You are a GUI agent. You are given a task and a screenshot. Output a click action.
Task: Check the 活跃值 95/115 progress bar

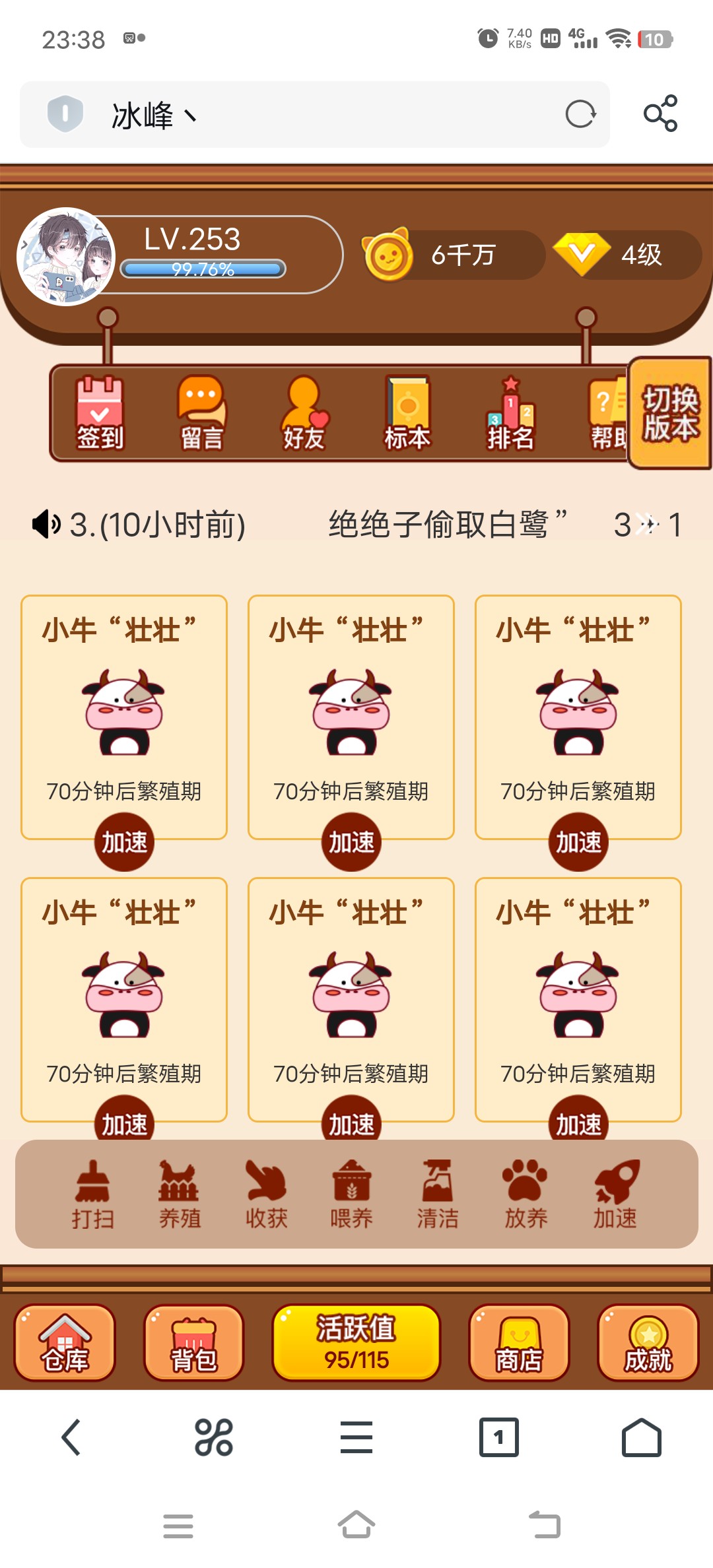[x=356, y=1343]
